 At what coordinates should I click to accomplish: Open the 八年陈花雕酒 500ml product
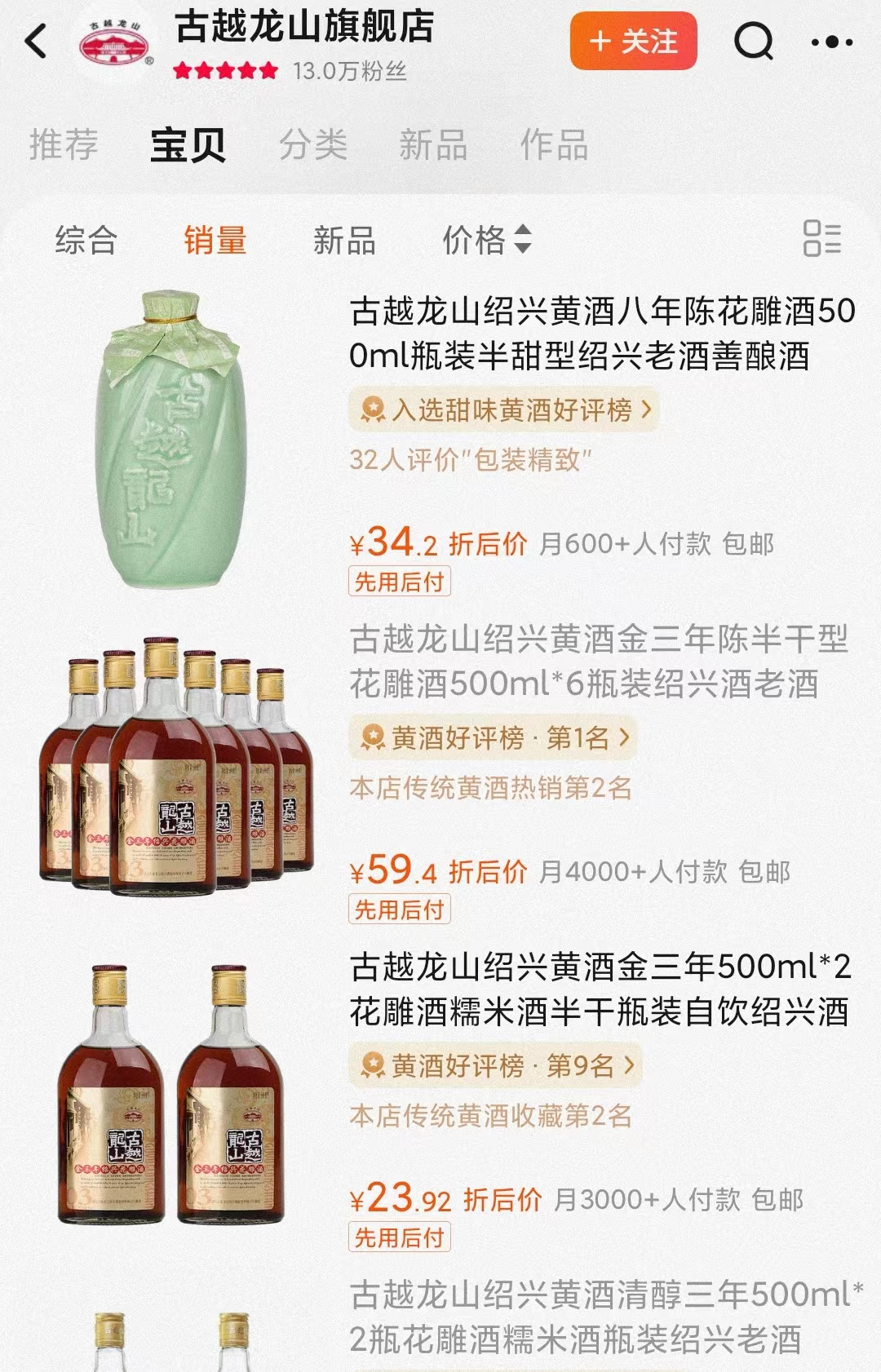pos(602,333)
